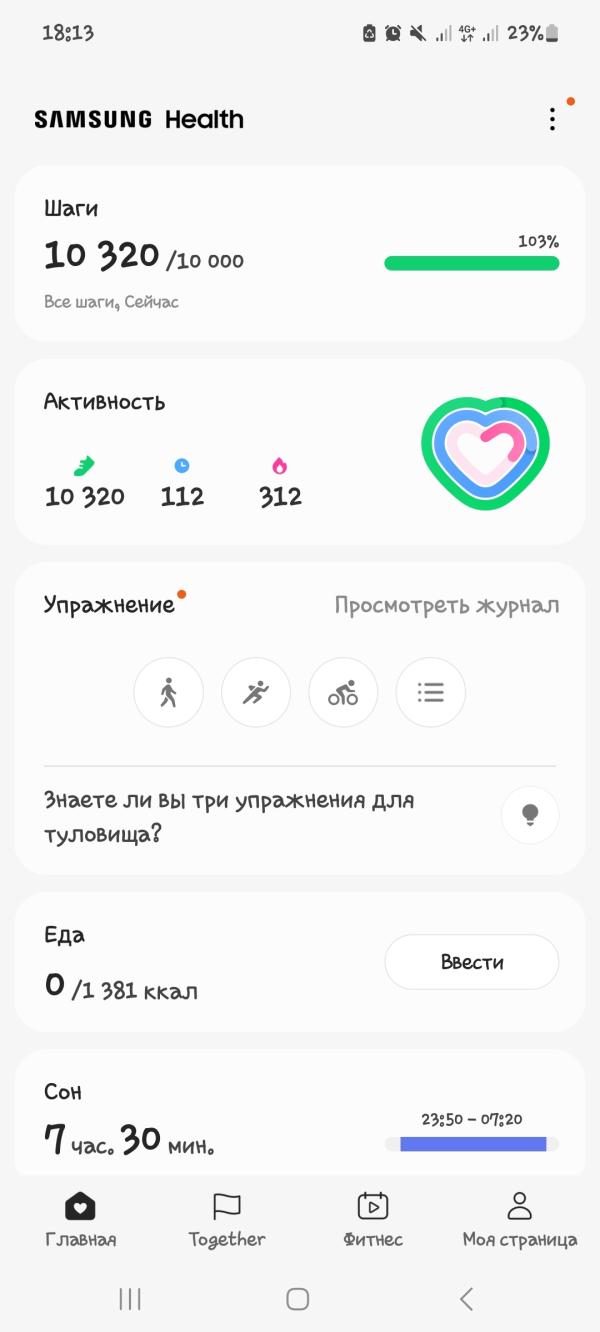The image size is (600, 1332).
Task: Start a cycling exercise
Action: click(343, 692)
